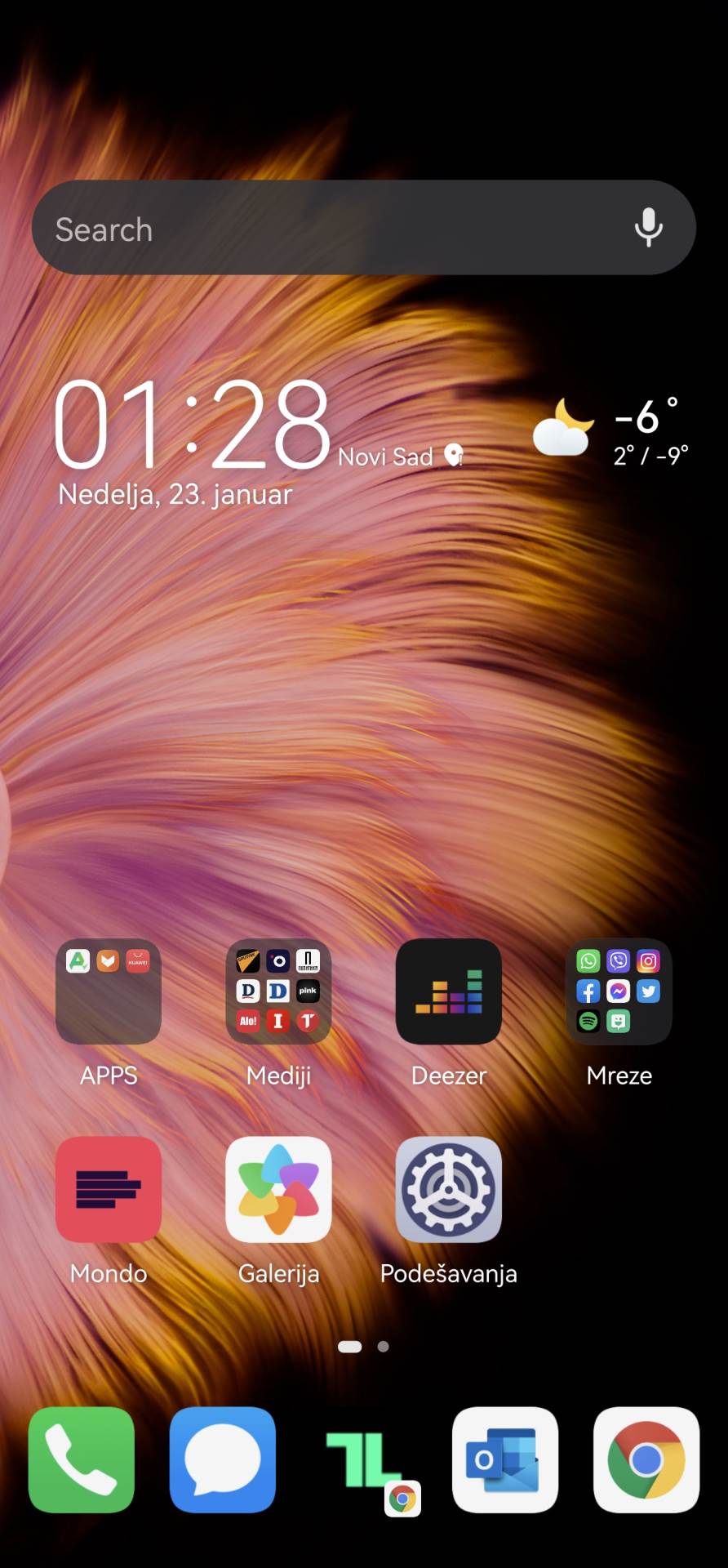Open the Mreze folder
The height and width of the screenshot is (1568, 728).
click(619, 991)
